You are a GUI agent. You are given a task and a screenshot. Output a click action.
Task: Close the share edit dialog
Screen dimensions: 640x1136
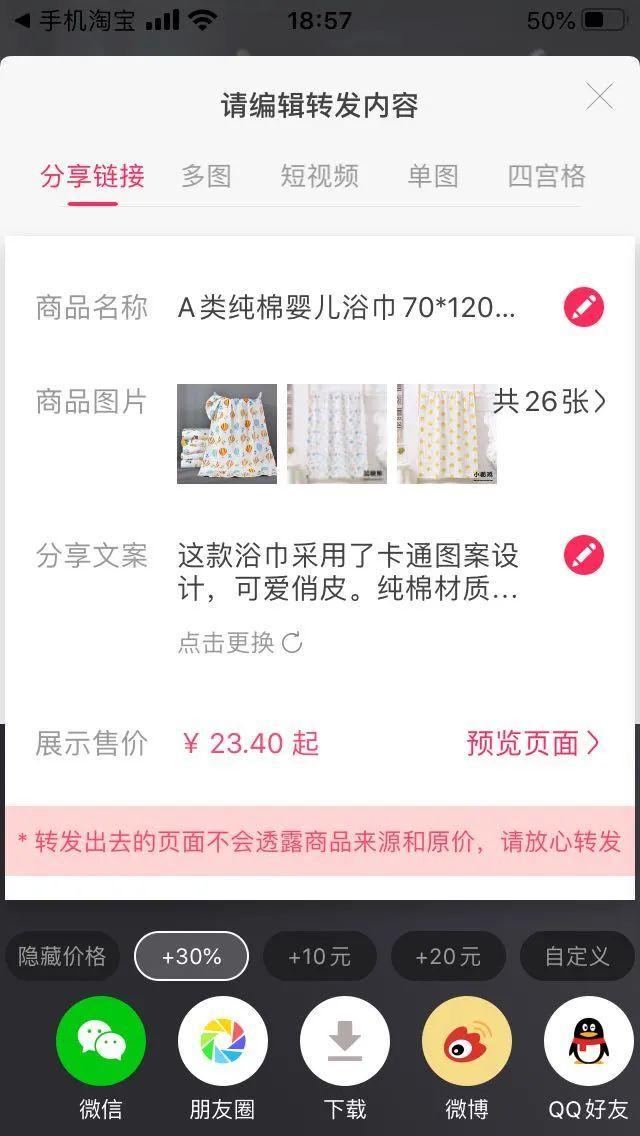(x=599, y=97)
